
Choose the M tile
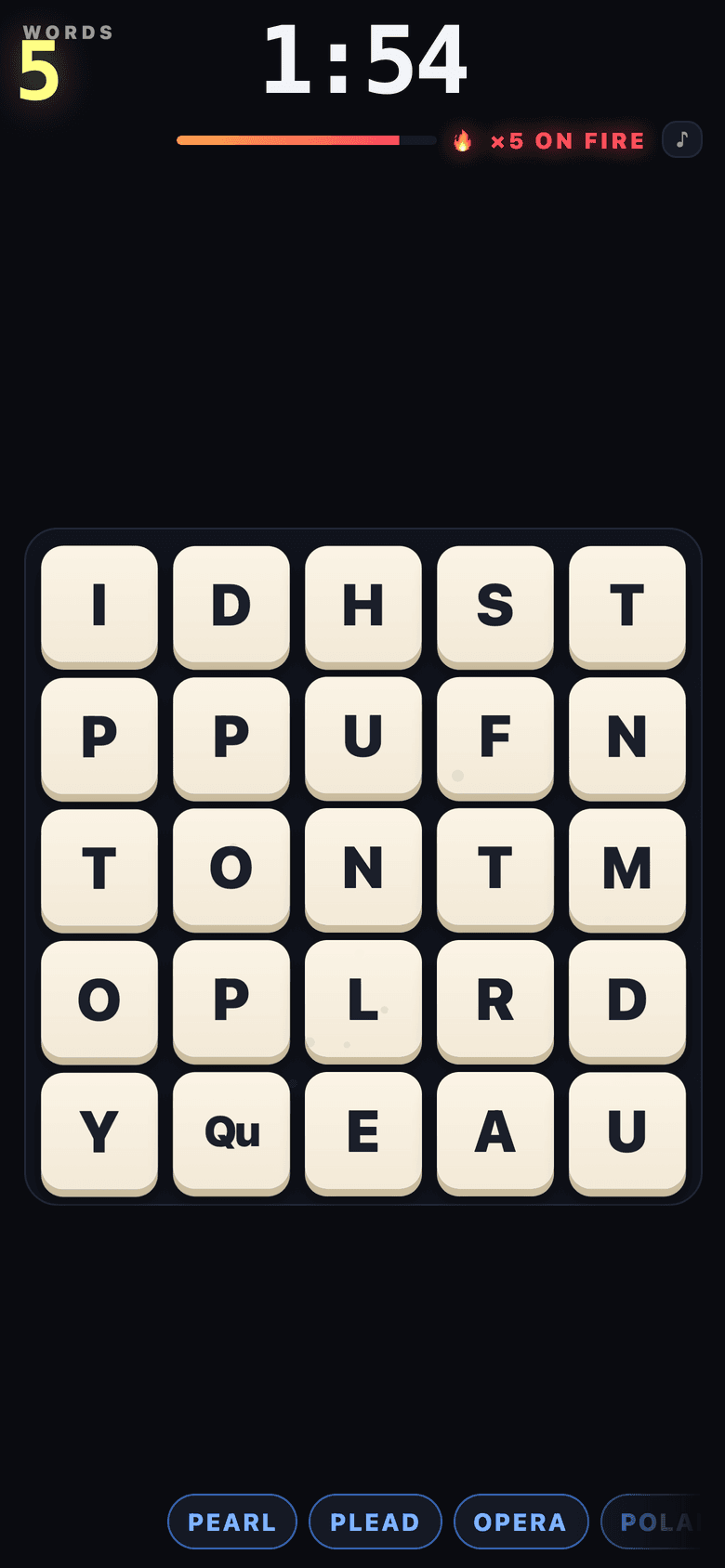tap(627, 870)
